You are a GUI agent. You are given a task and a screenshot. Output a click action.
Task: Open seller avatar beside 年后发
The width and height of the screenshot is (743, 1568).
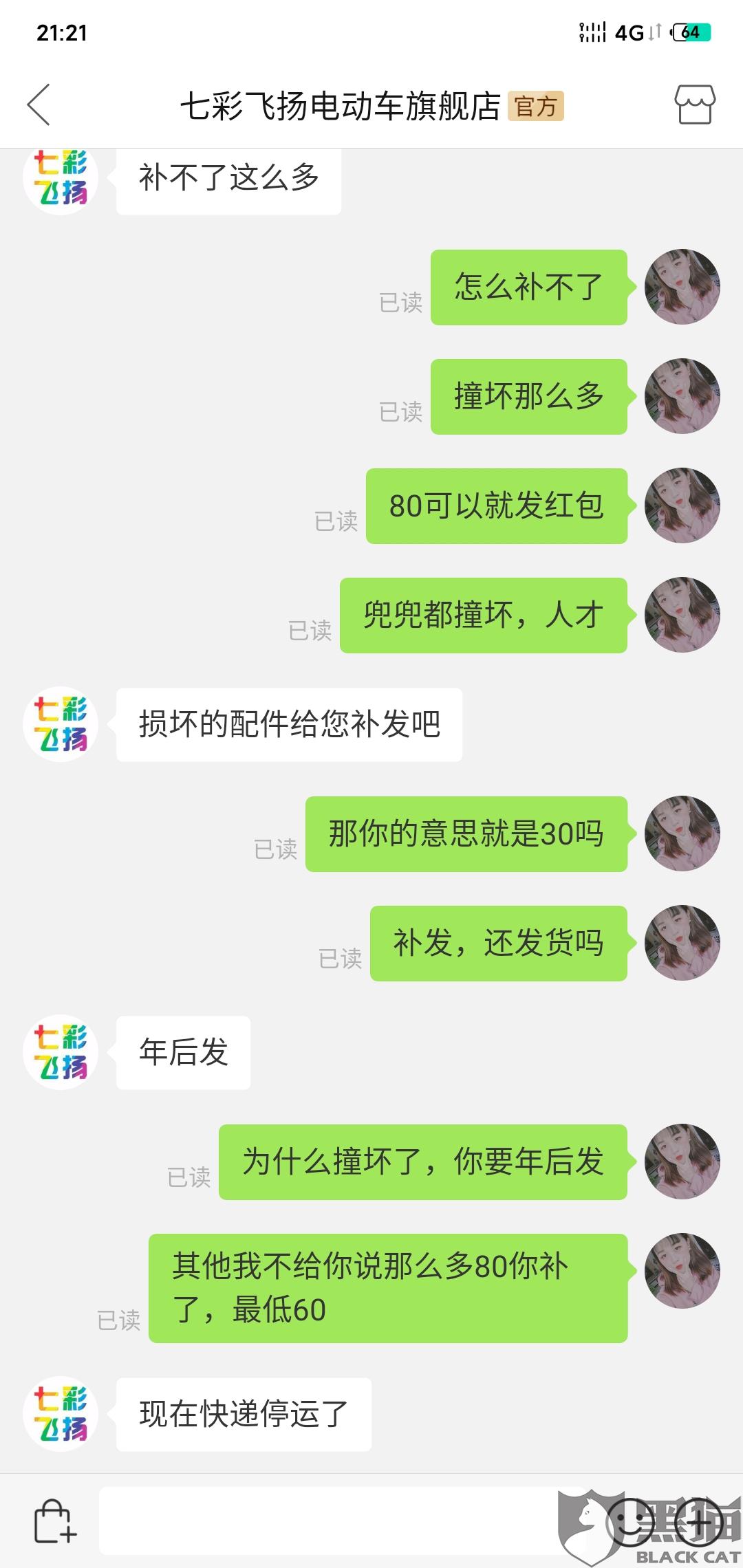coord(61,1052)
